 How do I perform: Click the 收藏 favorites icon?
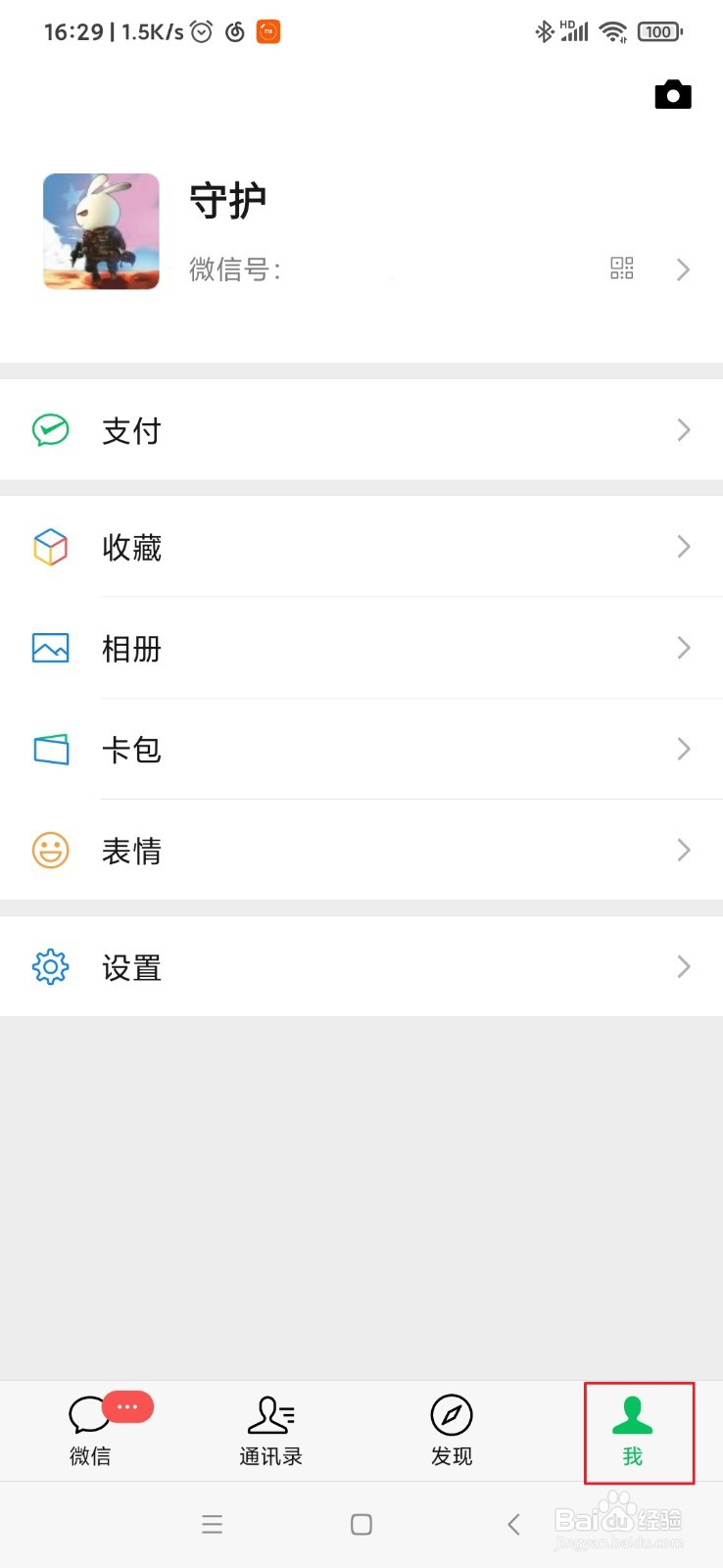(x=50, y=547)
